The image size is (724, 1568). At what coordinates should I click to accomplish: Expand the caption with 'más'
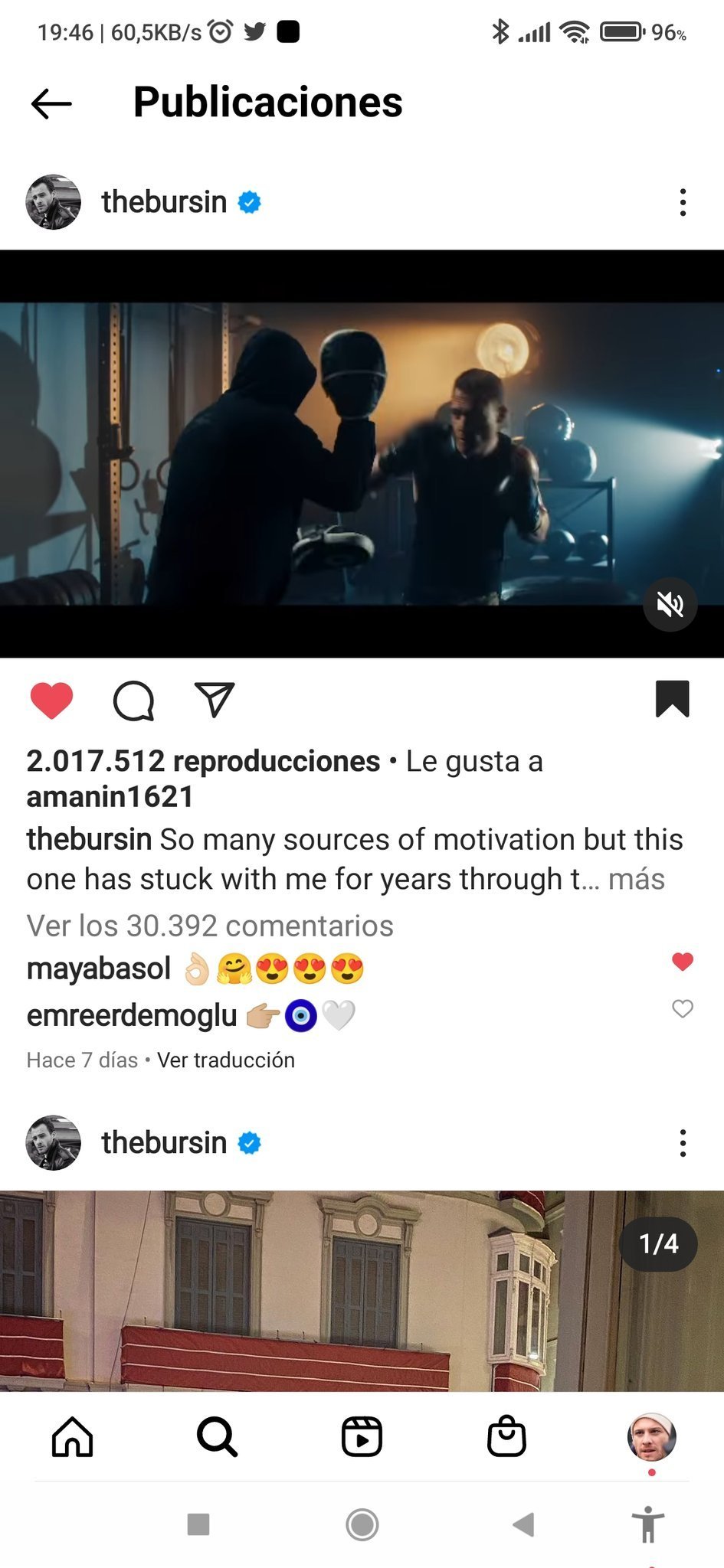click(637, 879)
